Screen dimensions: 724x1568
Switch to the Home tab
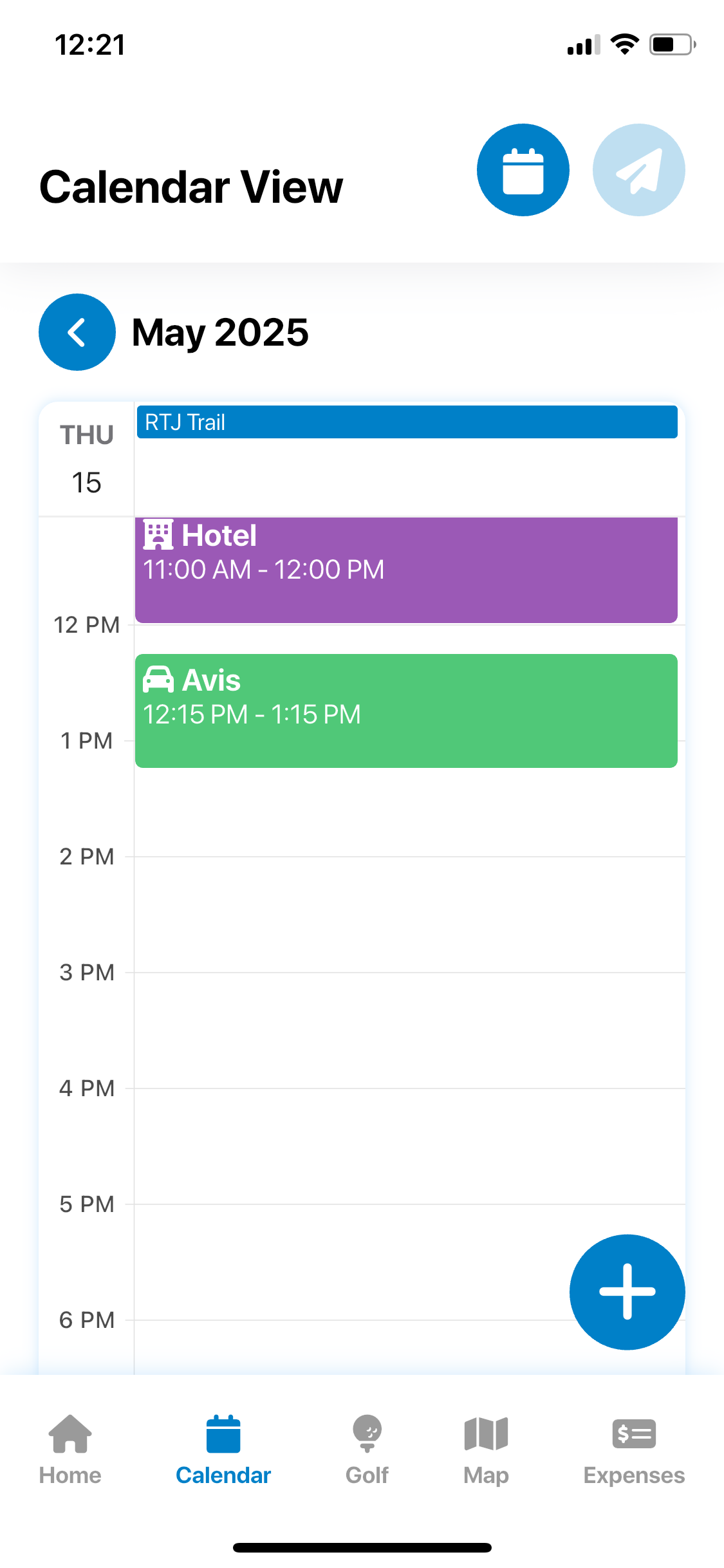(x=70, y=1450)
